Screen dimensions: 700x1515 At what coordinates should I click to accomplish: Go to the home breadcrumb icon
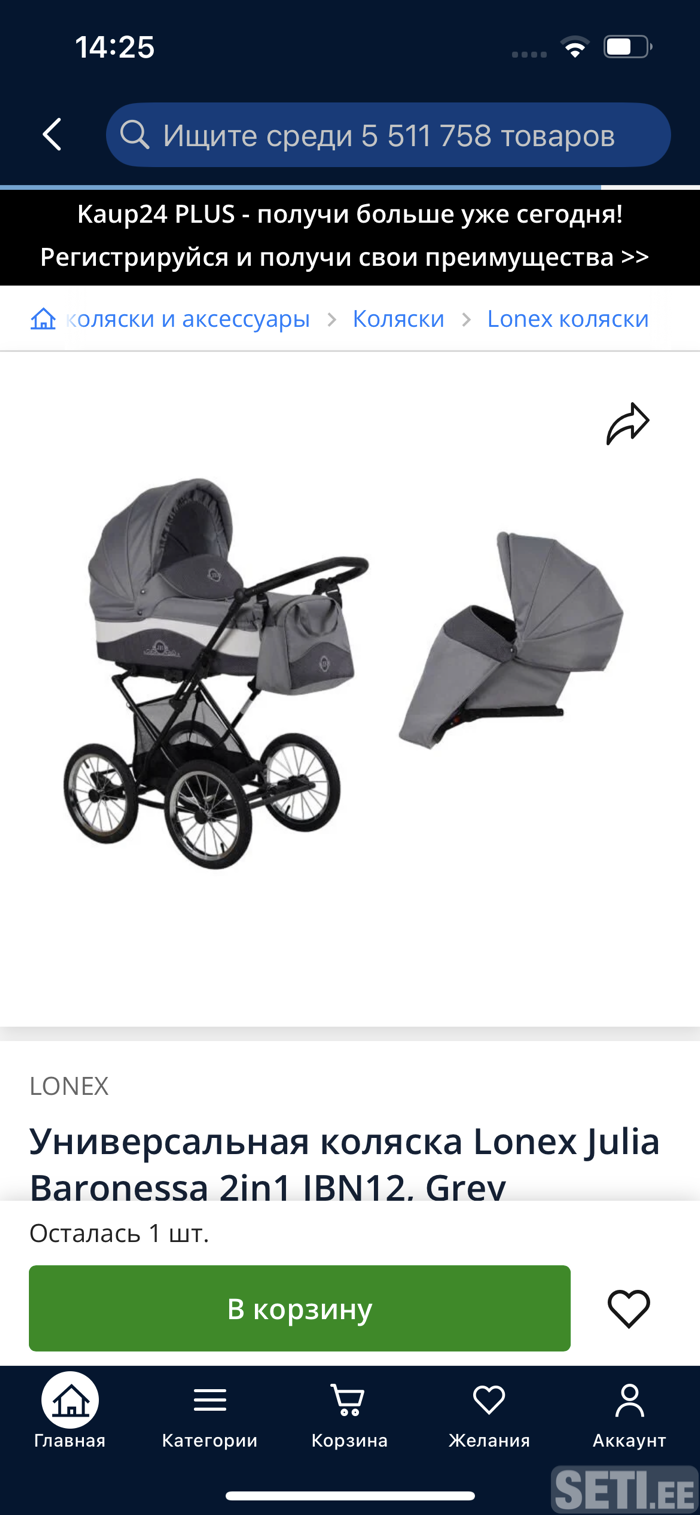pos(43,319)
